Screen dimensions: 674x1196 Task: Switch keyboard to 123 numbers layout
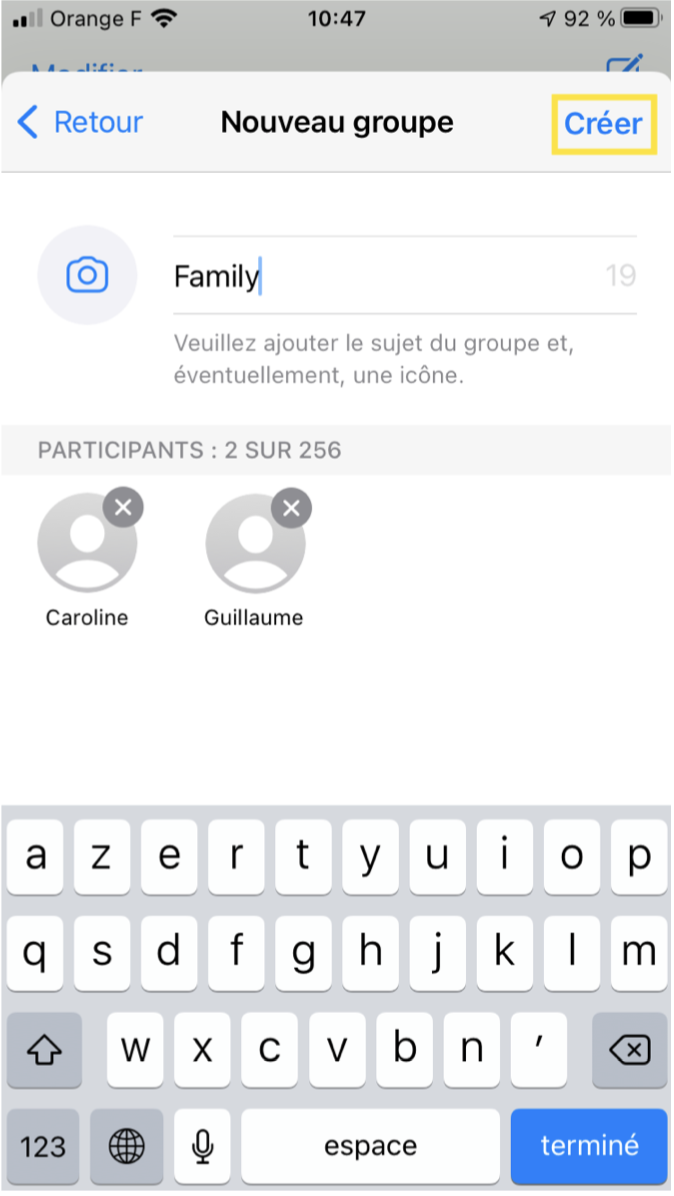pyautogui.click(x=43, y=1146)
